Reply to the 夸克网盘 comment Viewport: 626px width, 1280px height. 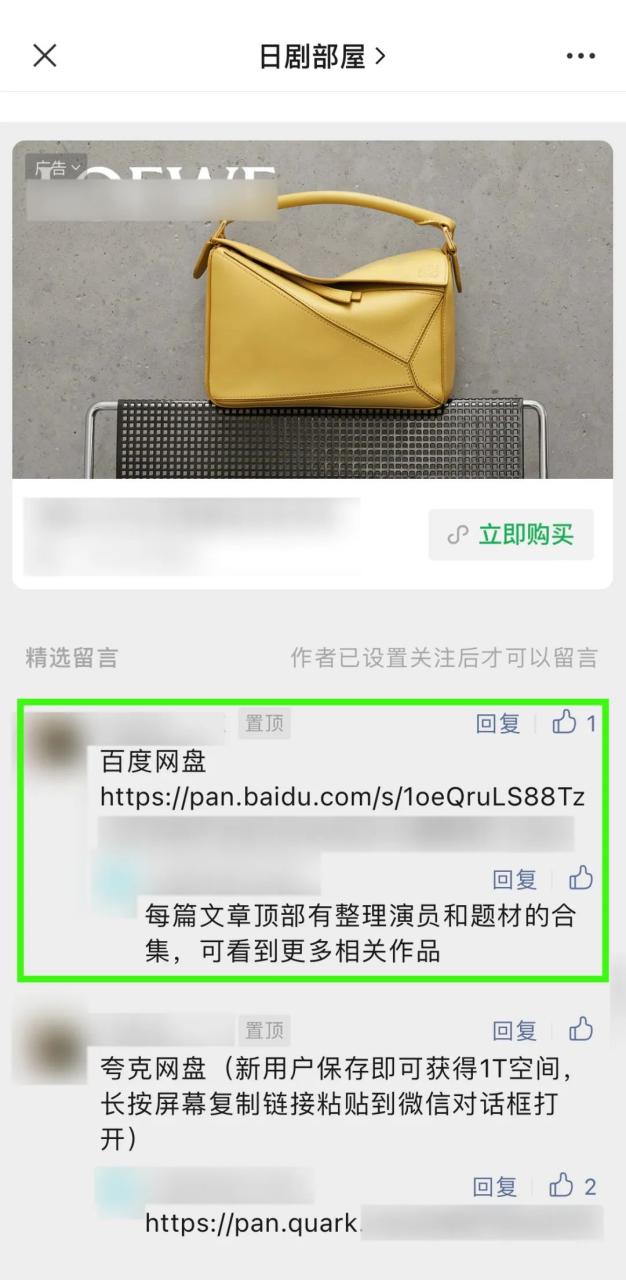pos(514,1030)
